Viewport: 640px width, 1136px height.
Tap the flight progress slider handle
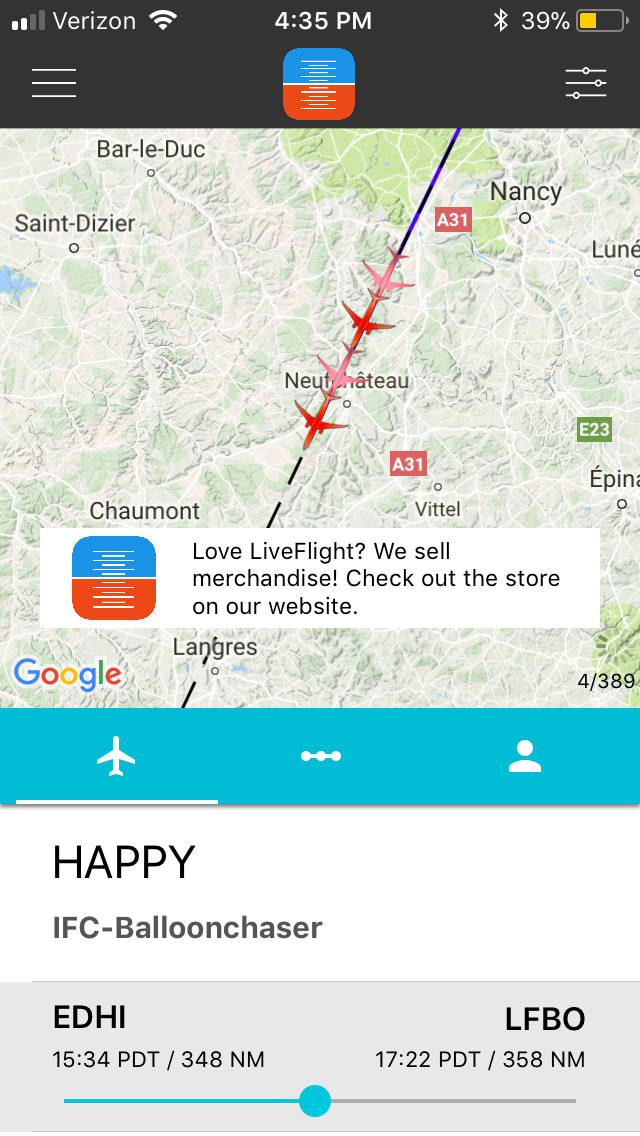tap(315, 1101)
